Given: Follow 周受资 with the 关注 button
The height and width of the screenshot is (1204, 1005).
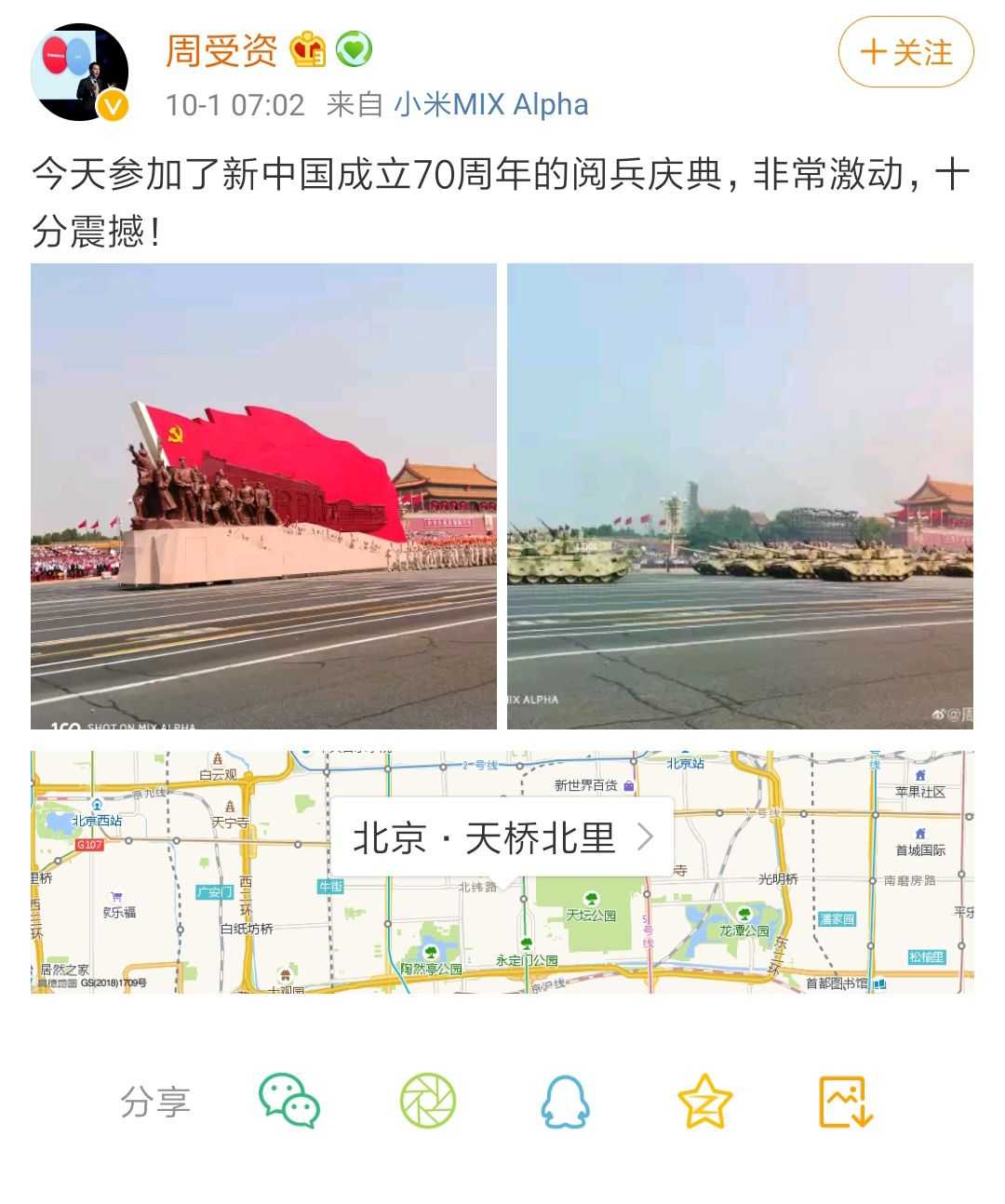Looking at the screenshot, I should pos(905,53).
